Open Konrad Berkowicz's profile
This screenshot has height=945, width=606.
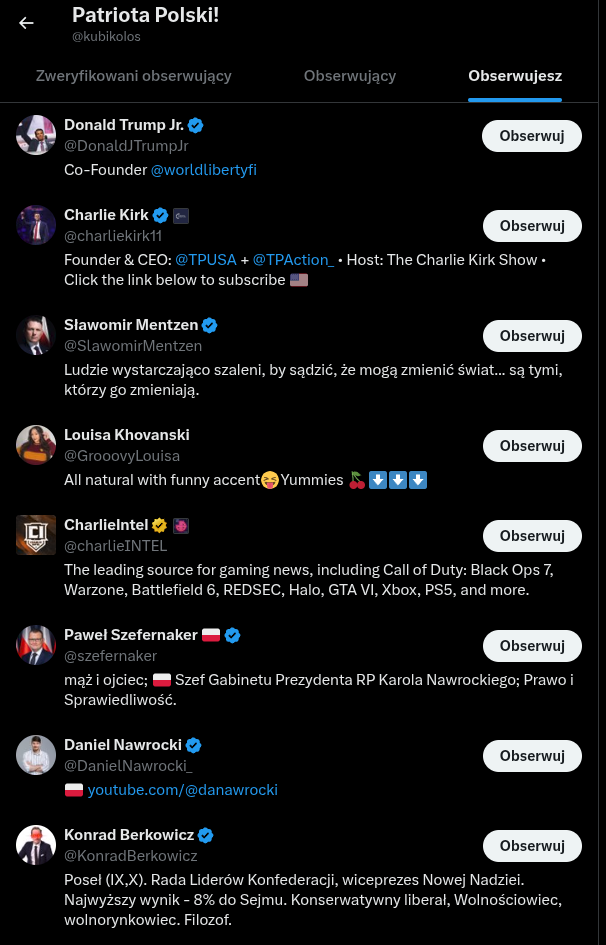click(128, 835)
